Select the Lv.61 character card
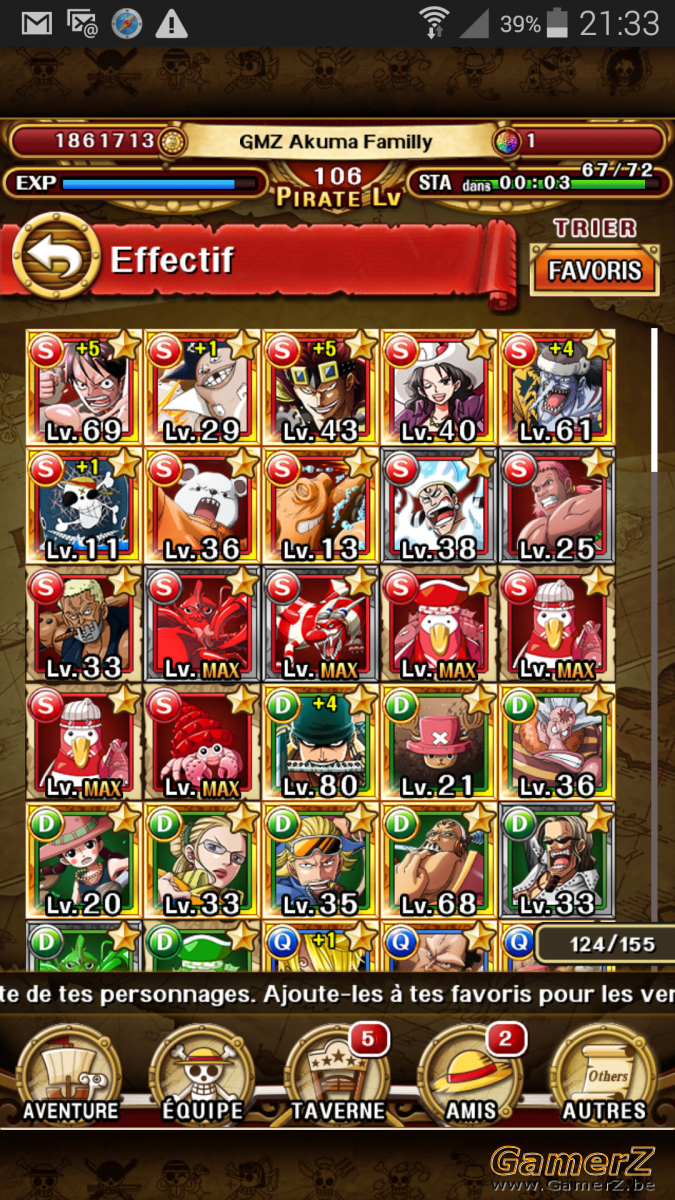The height and width of the screenshot is (1200, 675). [x=556, y=388]
